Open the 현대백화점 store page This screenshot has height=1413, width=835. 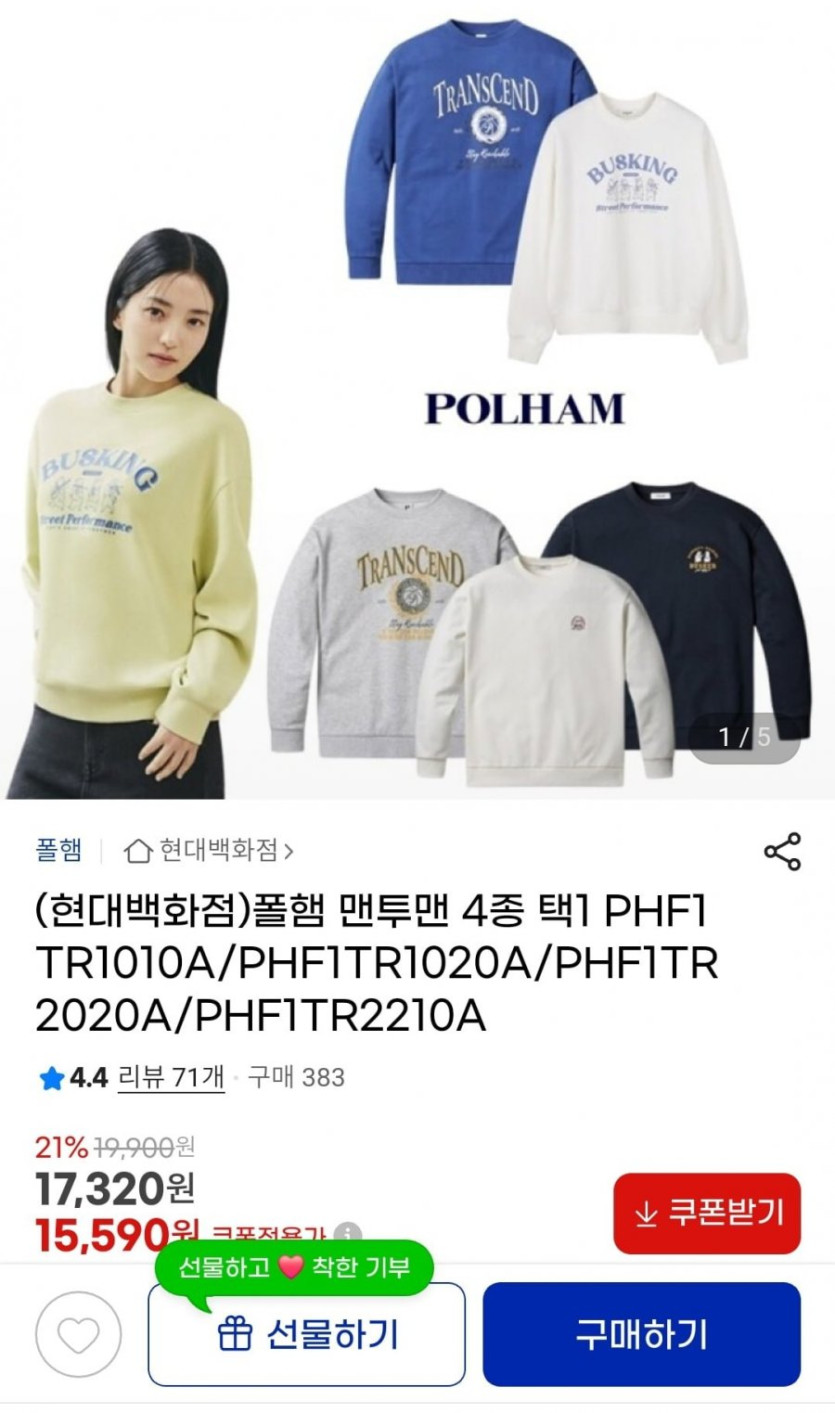(x=209, y=851)
